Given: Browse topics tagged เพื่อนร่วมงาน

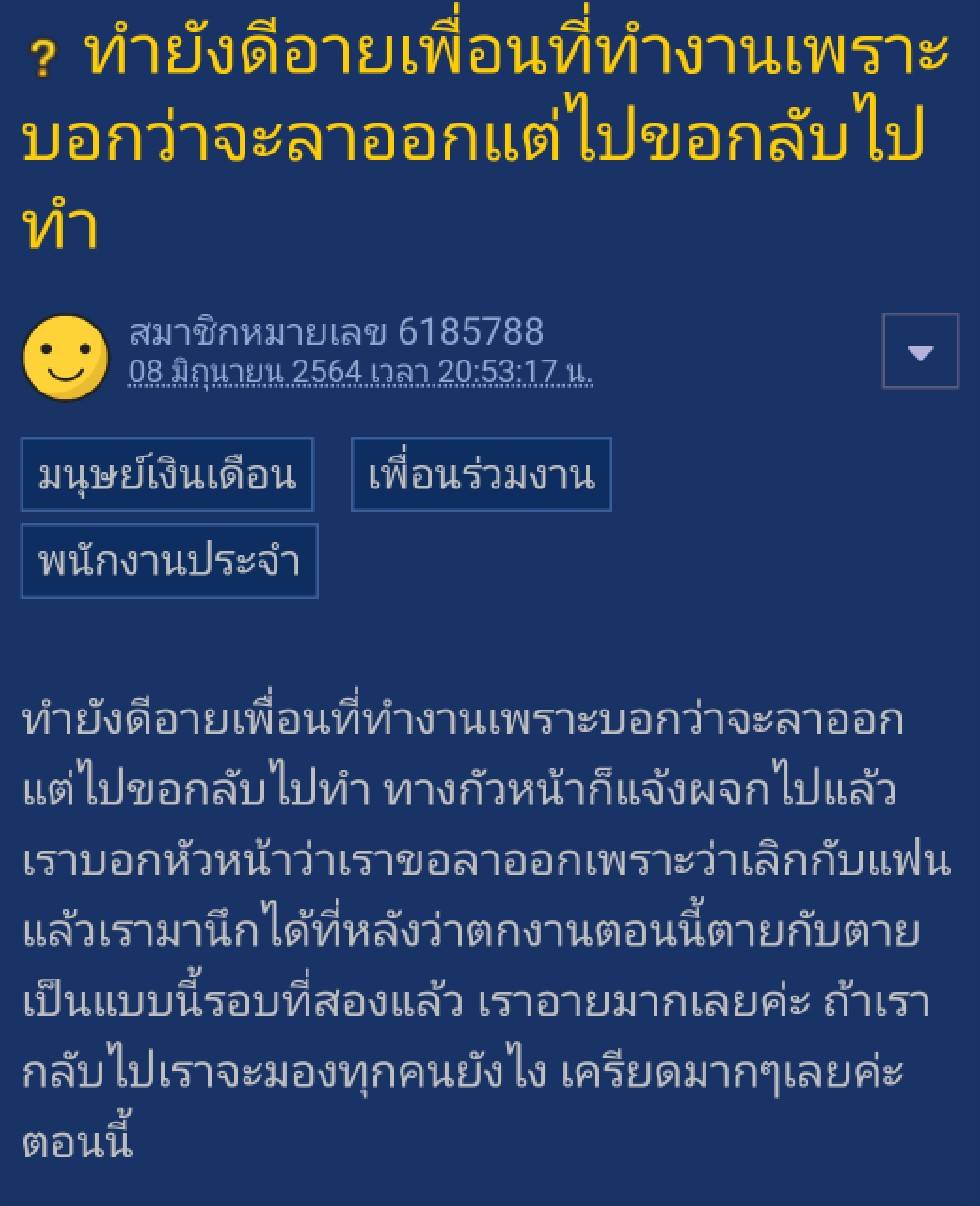Looking at the screenshot, I should 480,474.
